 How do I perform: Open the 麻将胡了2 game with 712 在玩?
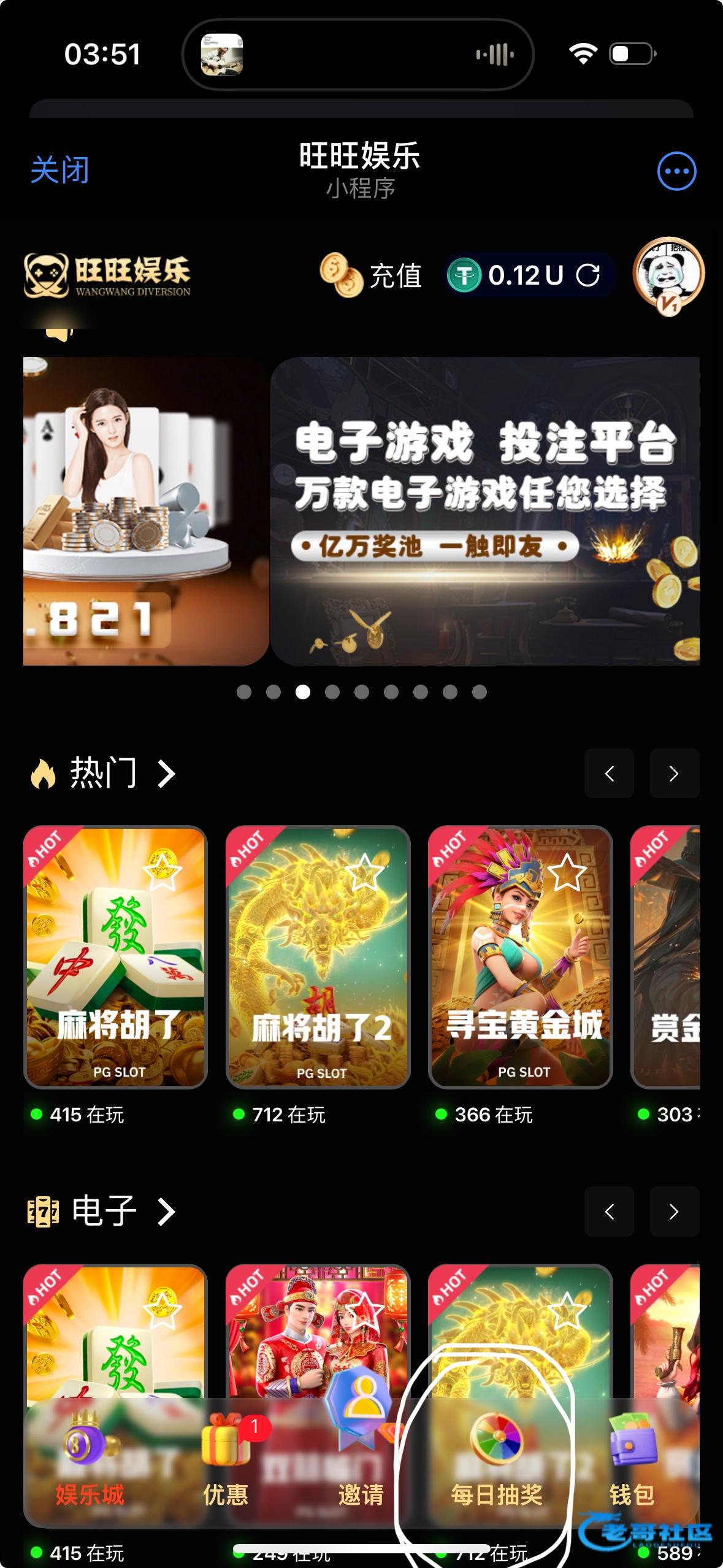point(318,957)
